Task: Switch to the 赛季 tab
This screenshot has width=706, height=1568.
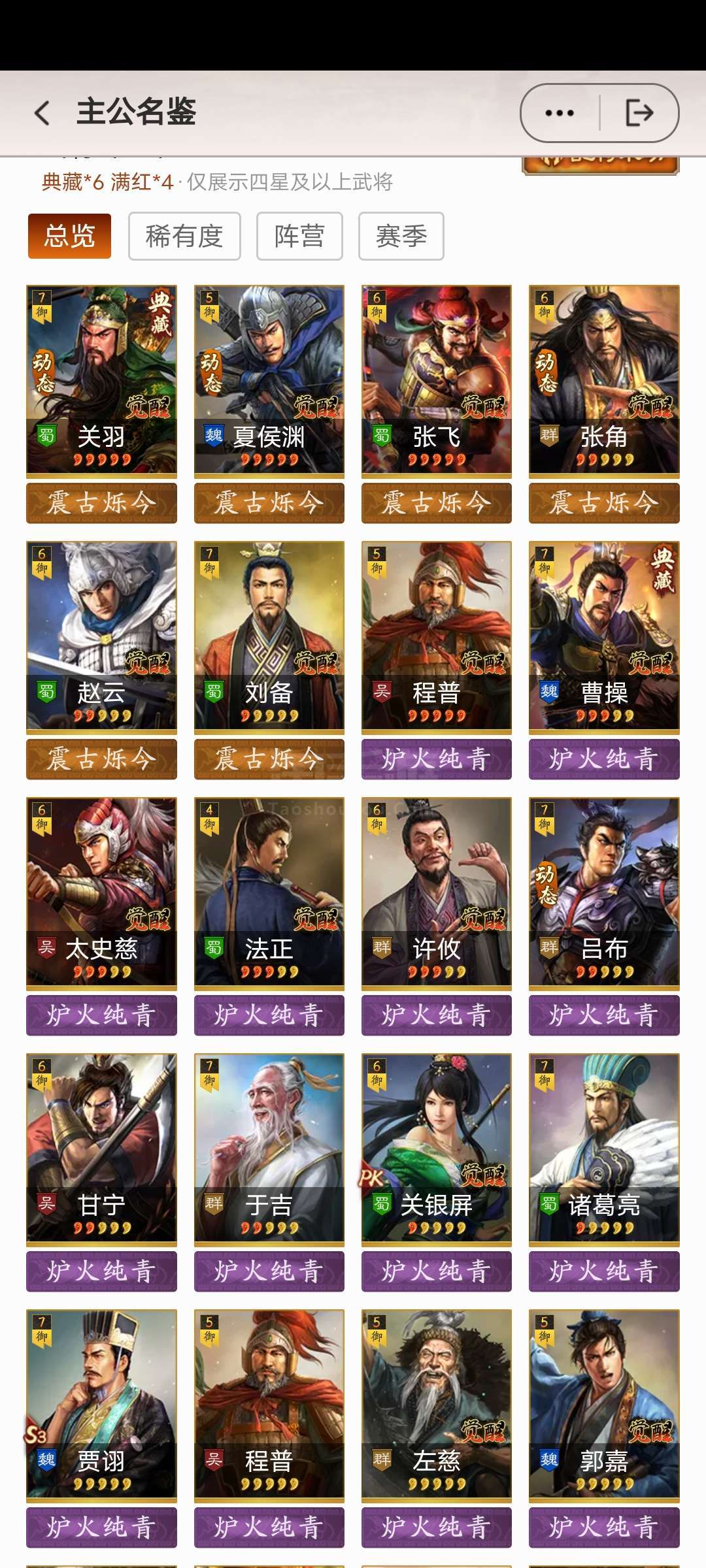Action: (x=401, y=236)
